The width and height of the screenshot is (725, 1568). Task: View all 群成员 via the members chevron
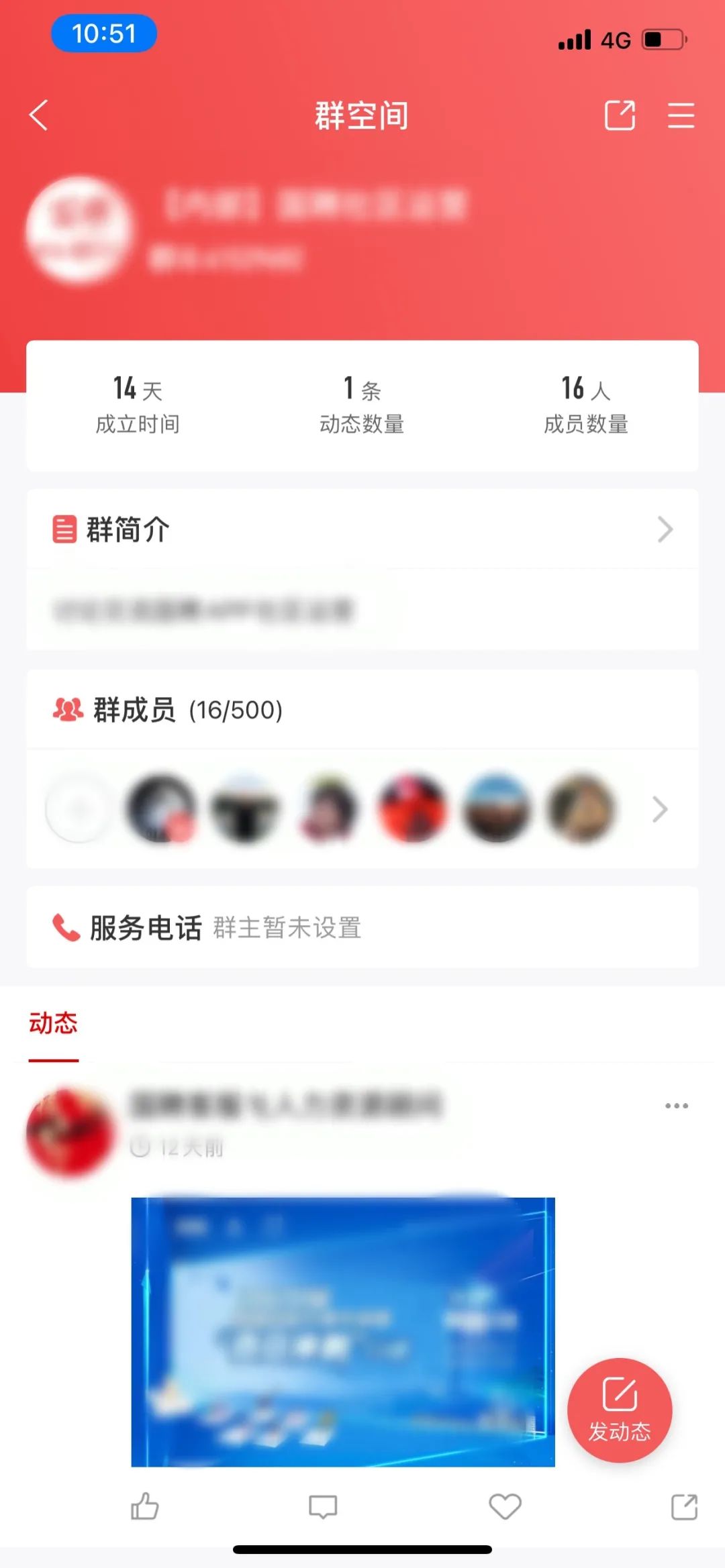pyautogui.click(x=660, y=809)
